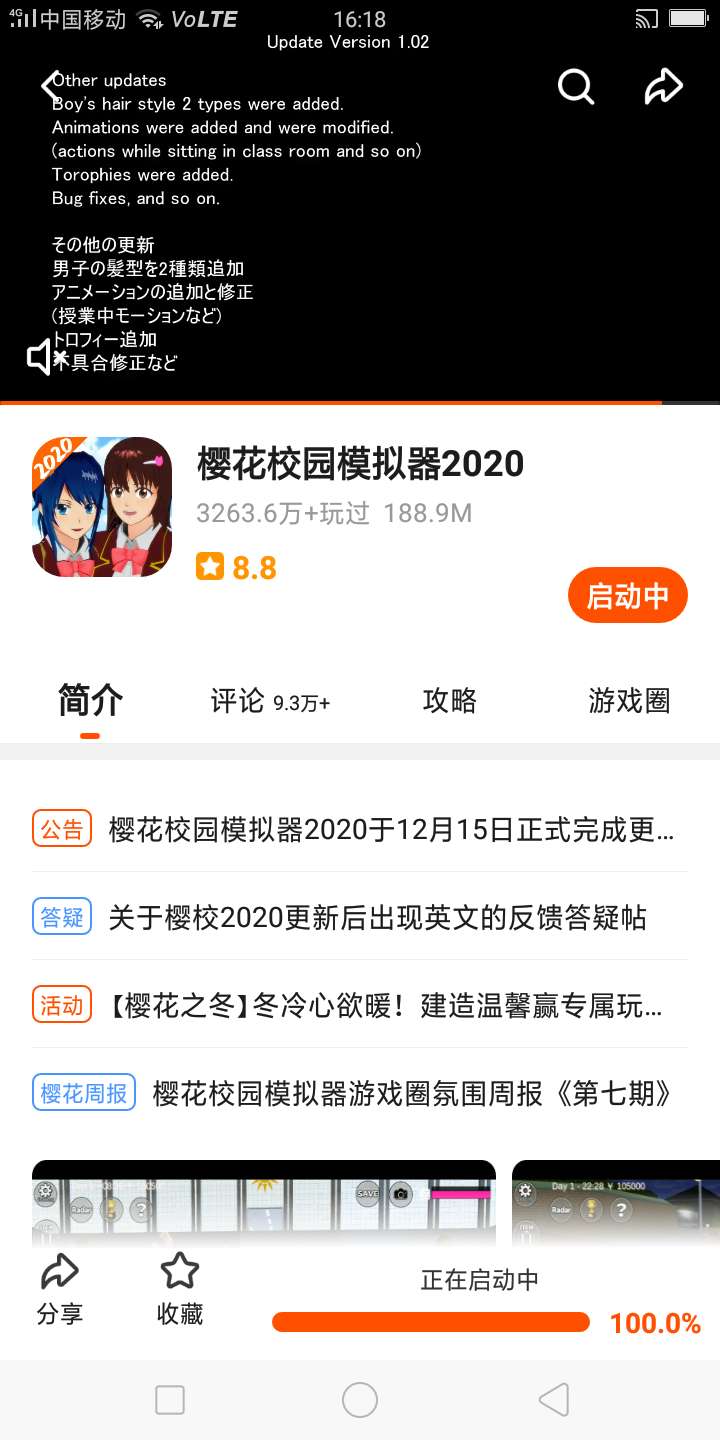This screenshot has width=720, height=1440.
Task: Add the game to favorites with 收藏
Action: [x=180, y=1290]
